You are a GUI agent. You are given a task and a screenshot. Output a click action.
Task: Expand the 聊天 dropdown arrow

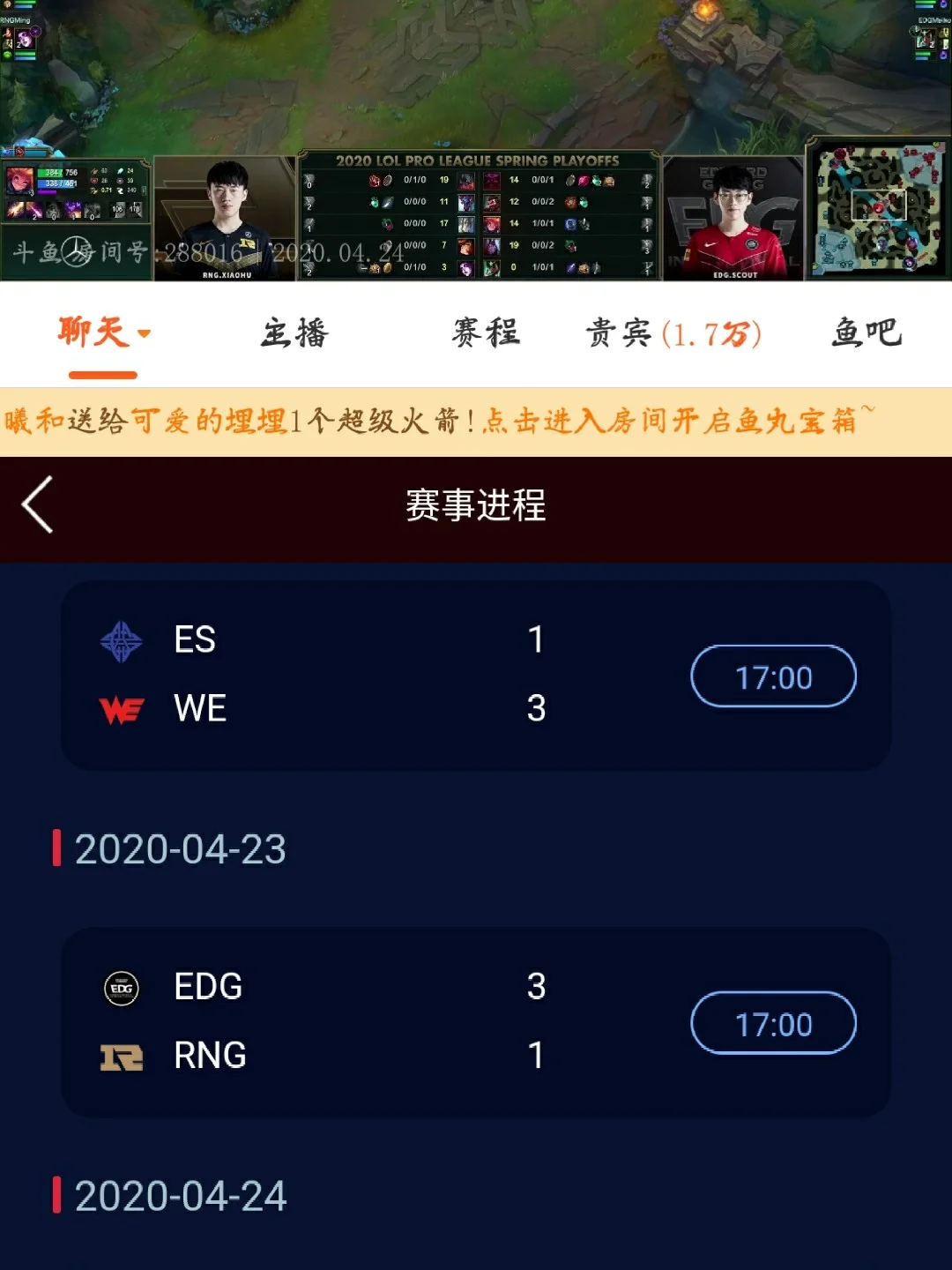pos(144,333)
